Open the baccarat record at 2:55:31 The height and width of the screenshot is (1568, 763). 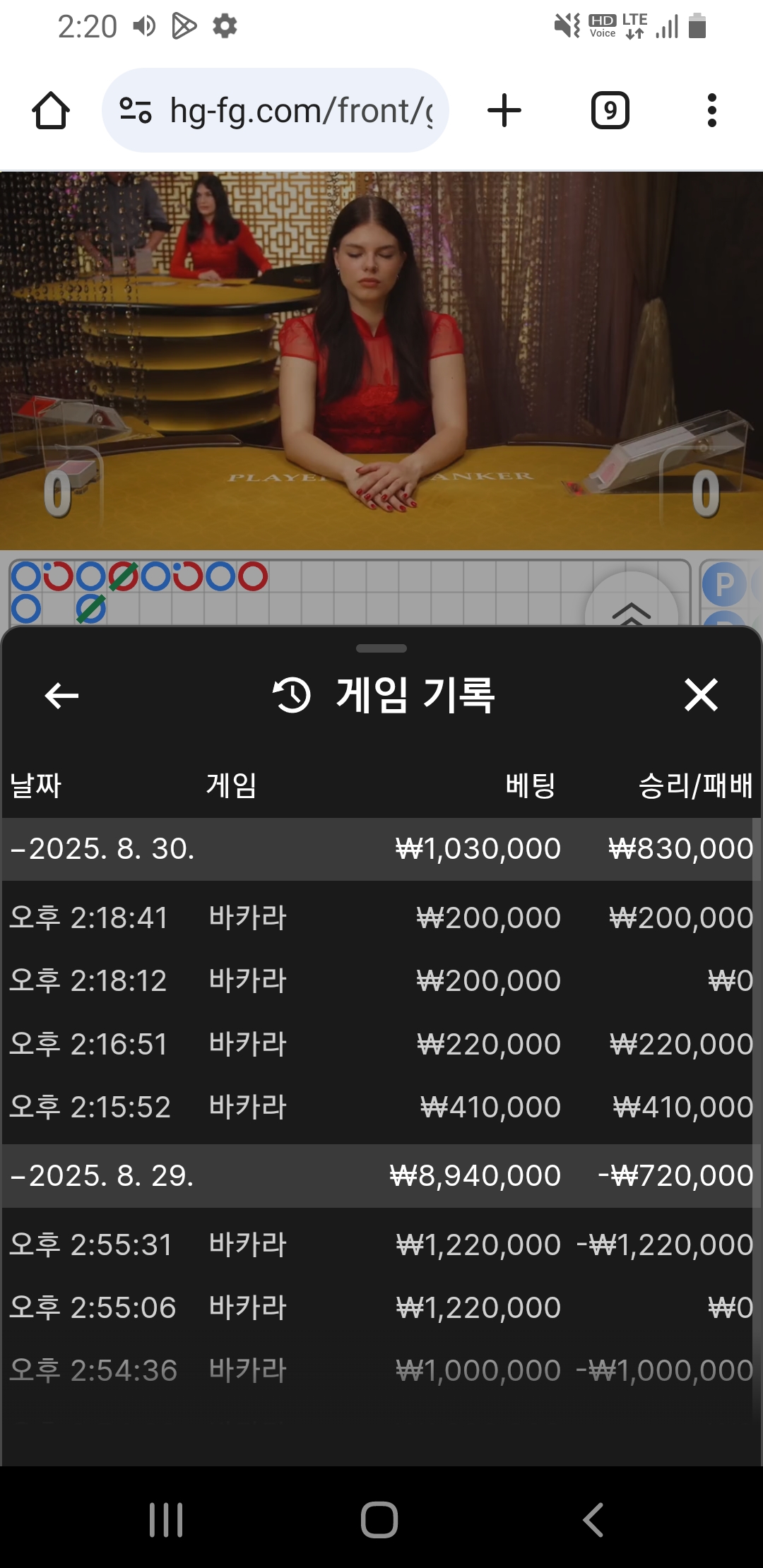tap(380, 1245)
